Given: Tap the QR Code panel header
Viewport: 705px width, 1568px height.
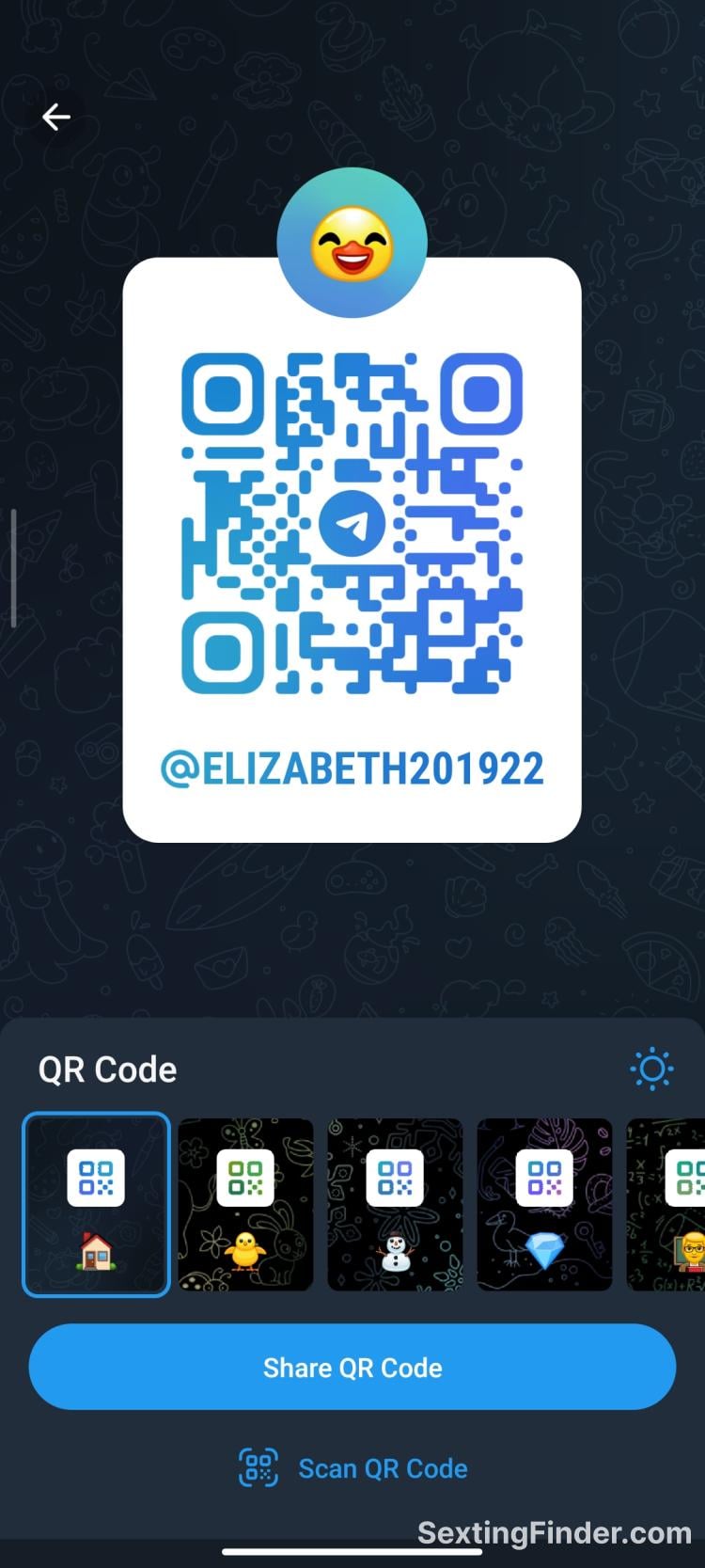Looking at the screenshot, I should [x=107, y=1069].
